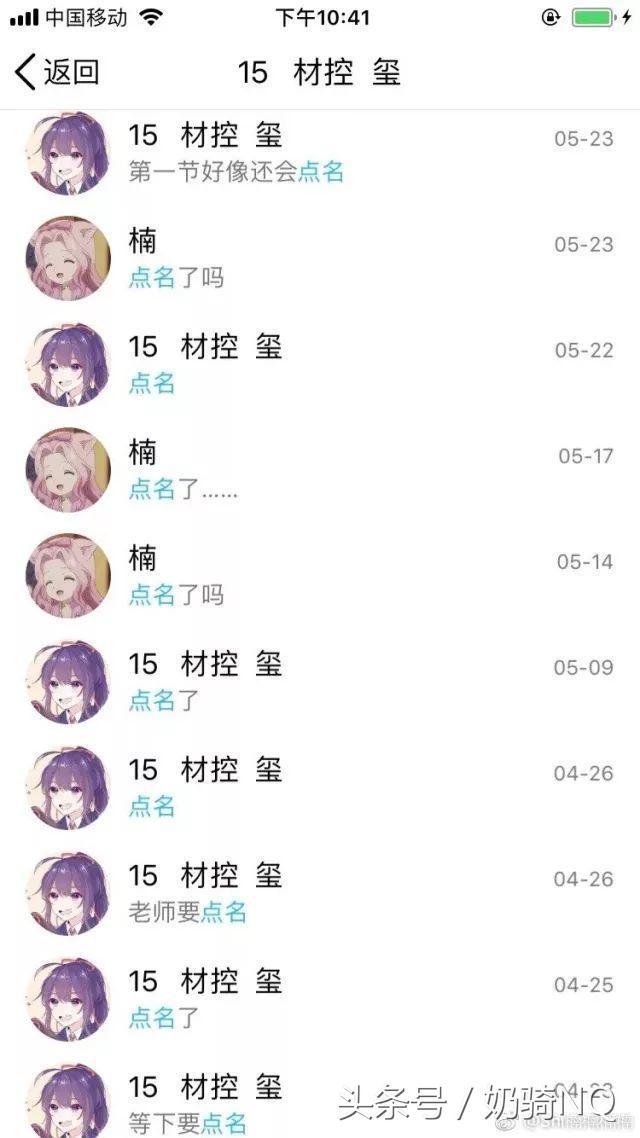
Task: Open the 05-23 message 第一节好像还会点名
Action: (320, 153)
